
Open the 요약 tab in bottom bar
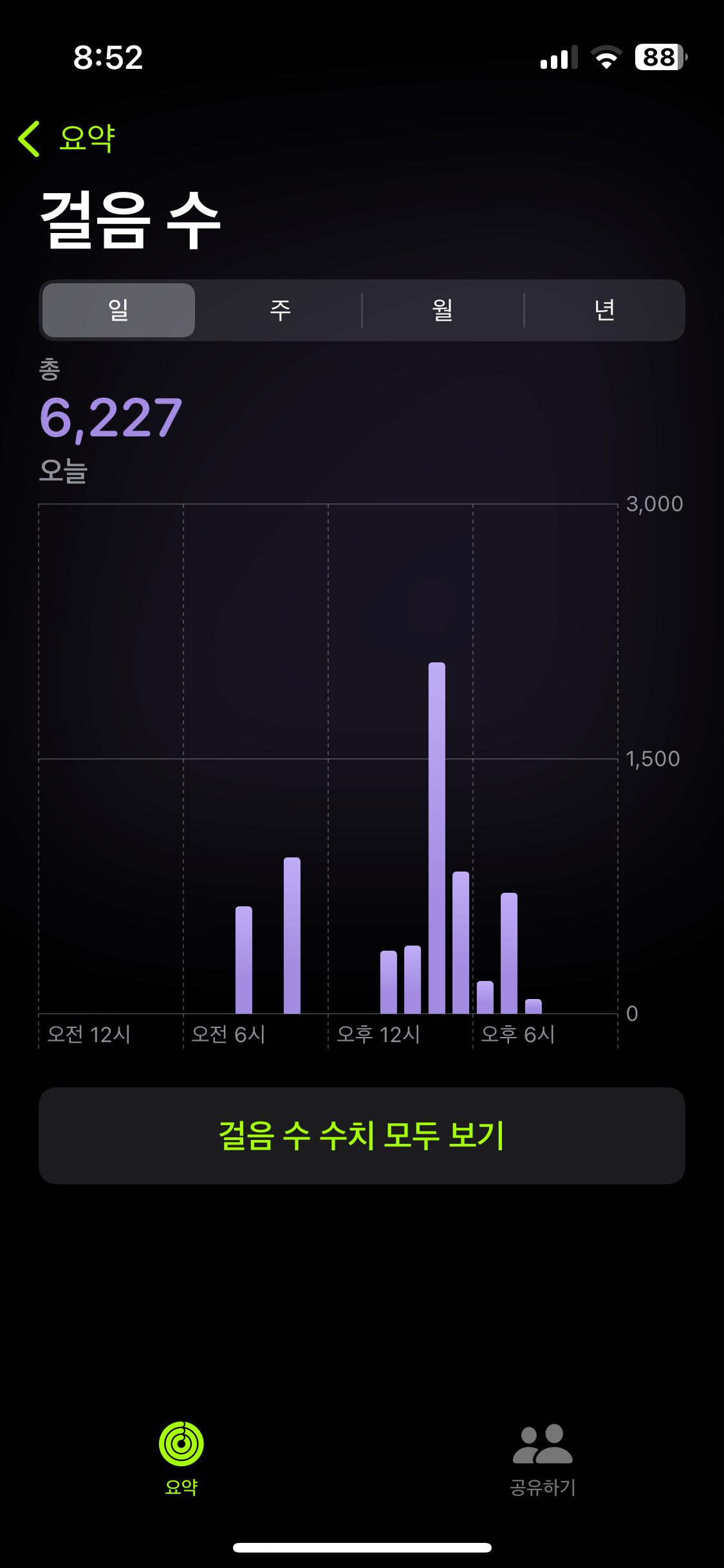181,1458
